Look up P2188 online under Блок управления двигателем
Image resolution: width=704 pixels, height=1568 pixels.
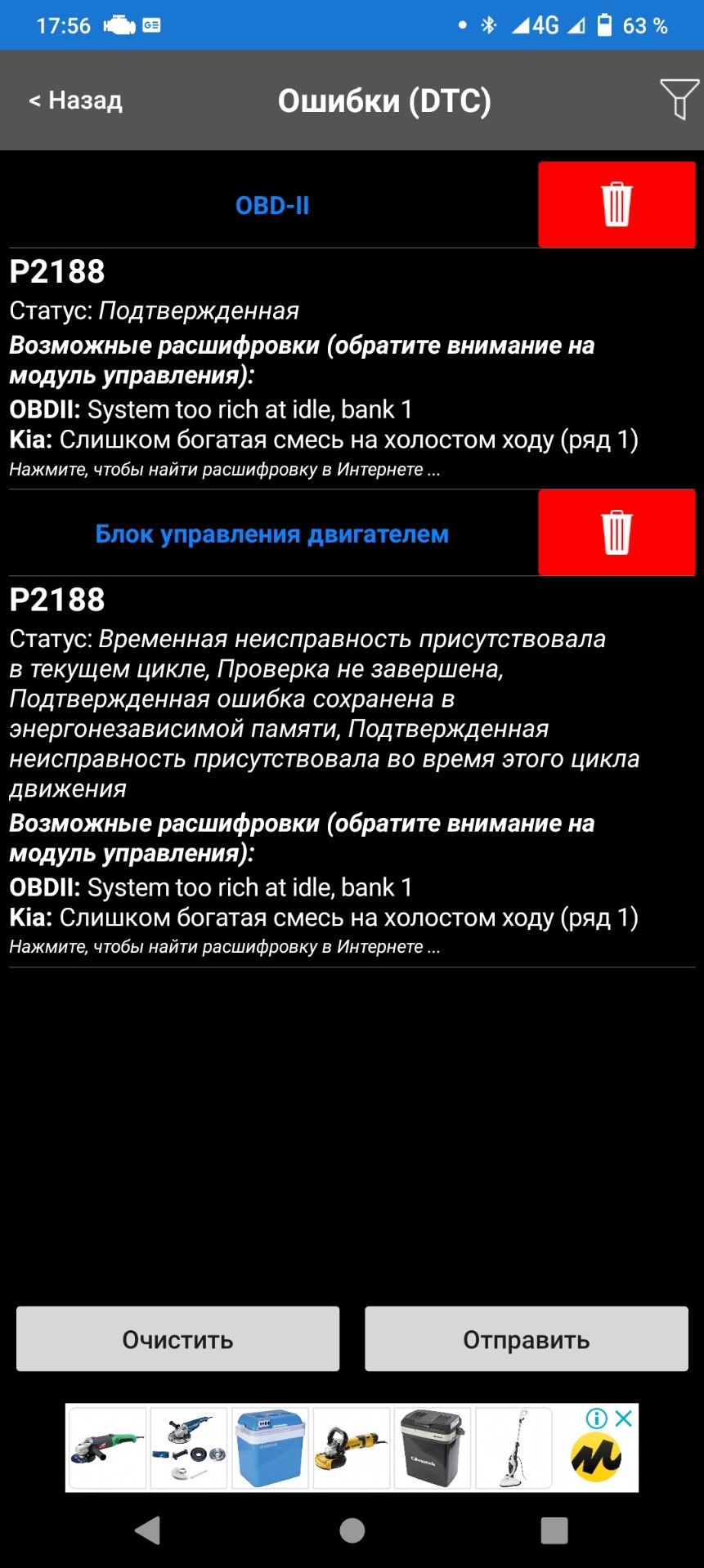point(225,947)
